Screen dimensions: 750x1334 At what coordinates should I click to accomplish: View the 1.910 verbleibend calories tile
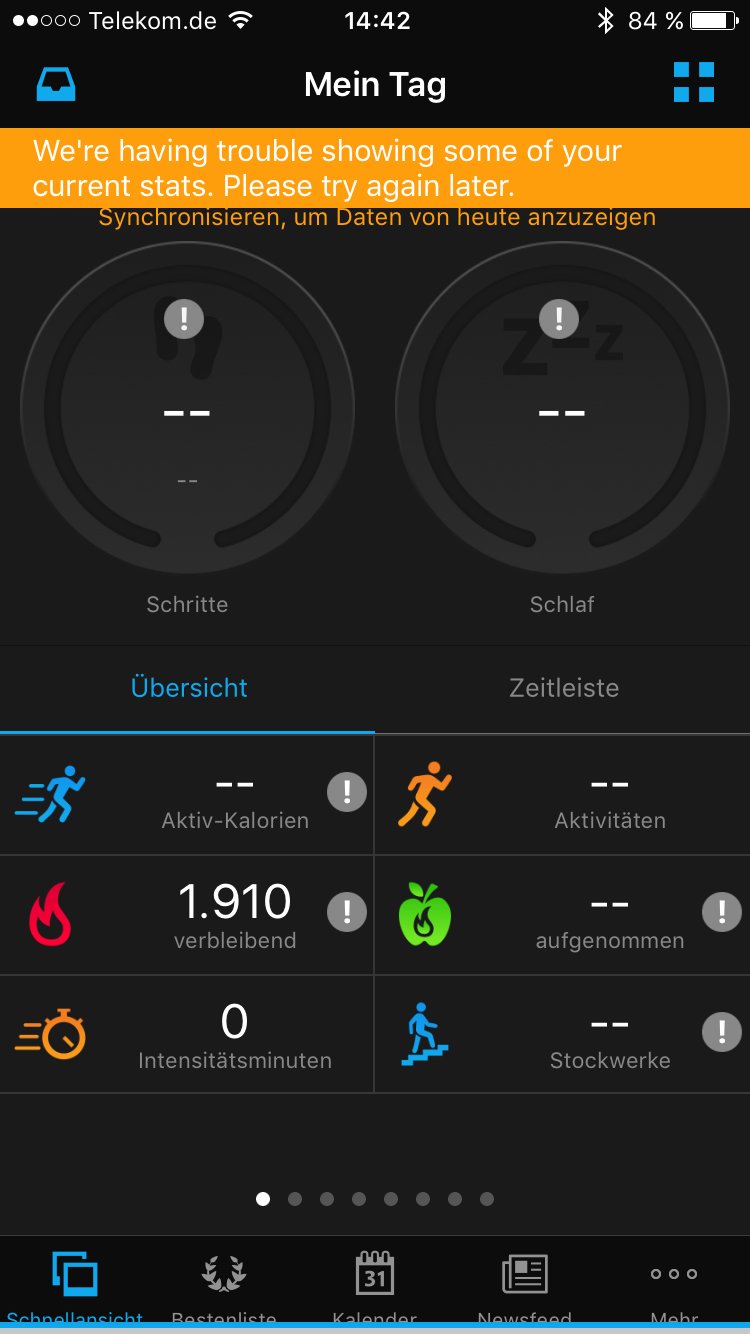click(187, 915)
